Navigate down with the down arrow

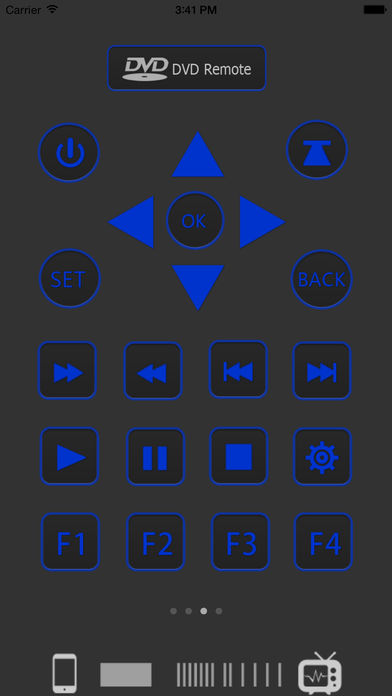point(198,287)
